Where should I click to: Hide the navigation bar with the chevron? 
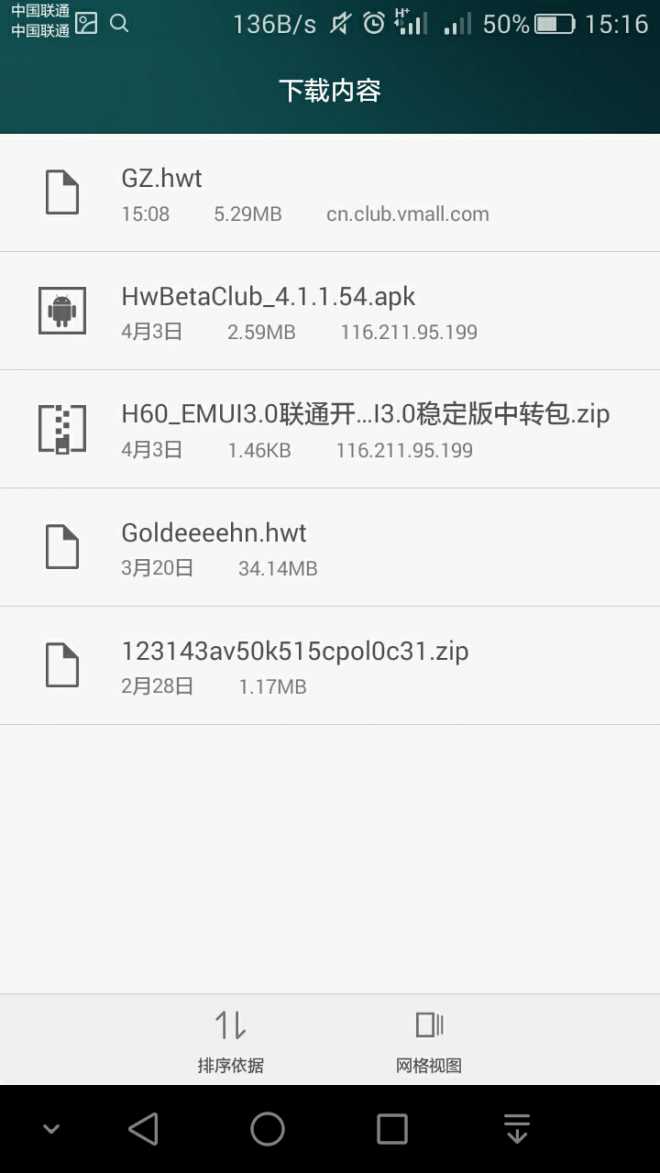click(51, 1129)
